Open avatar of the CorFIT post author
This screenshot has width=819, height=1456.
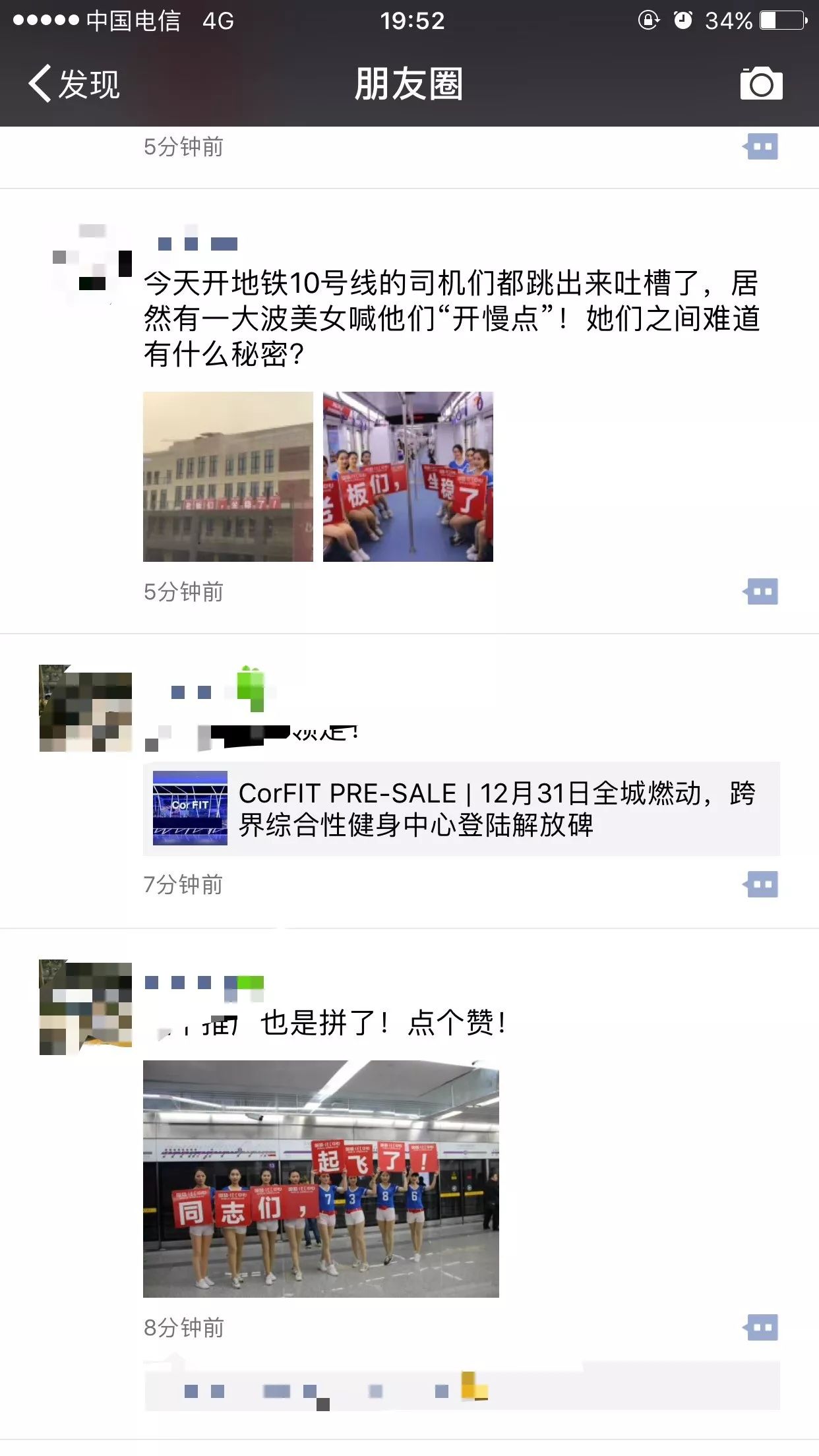point(86,708)
